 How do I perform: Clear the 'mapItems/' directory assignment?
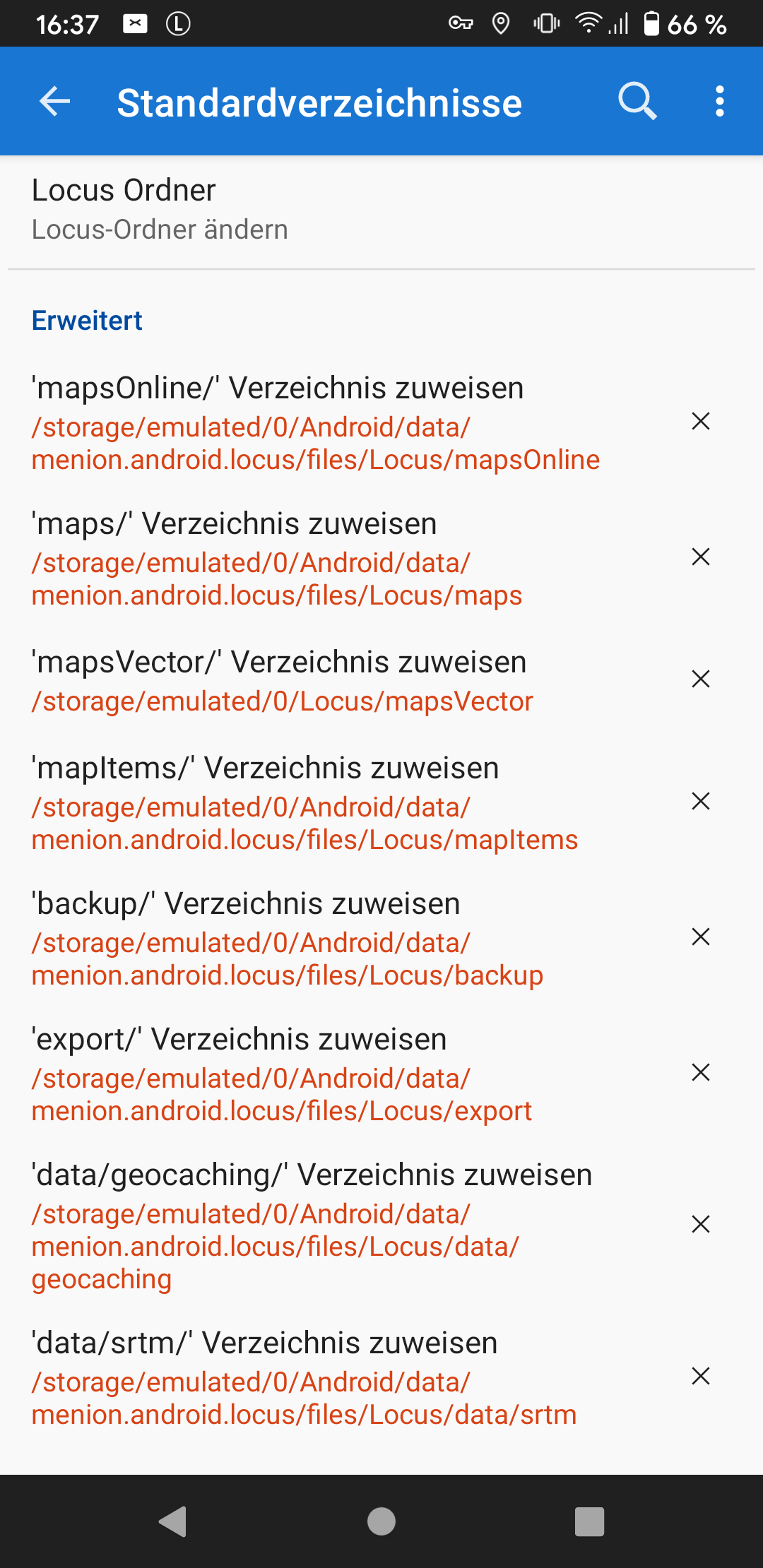[700, 802]
